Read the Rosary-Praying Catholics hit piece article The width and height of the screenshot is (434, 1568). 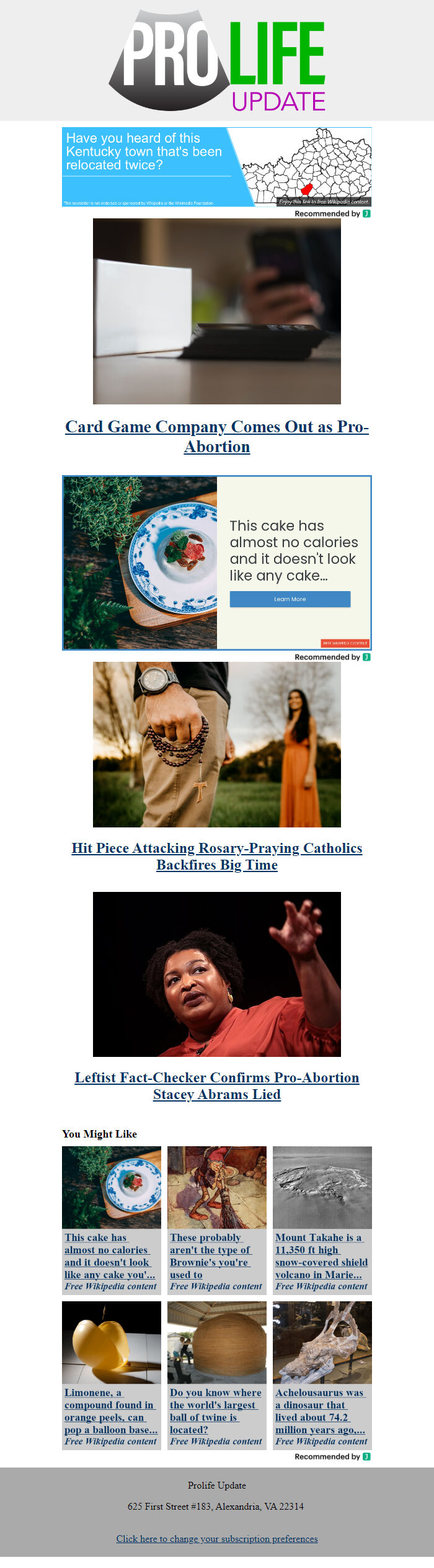coord(216,856)
